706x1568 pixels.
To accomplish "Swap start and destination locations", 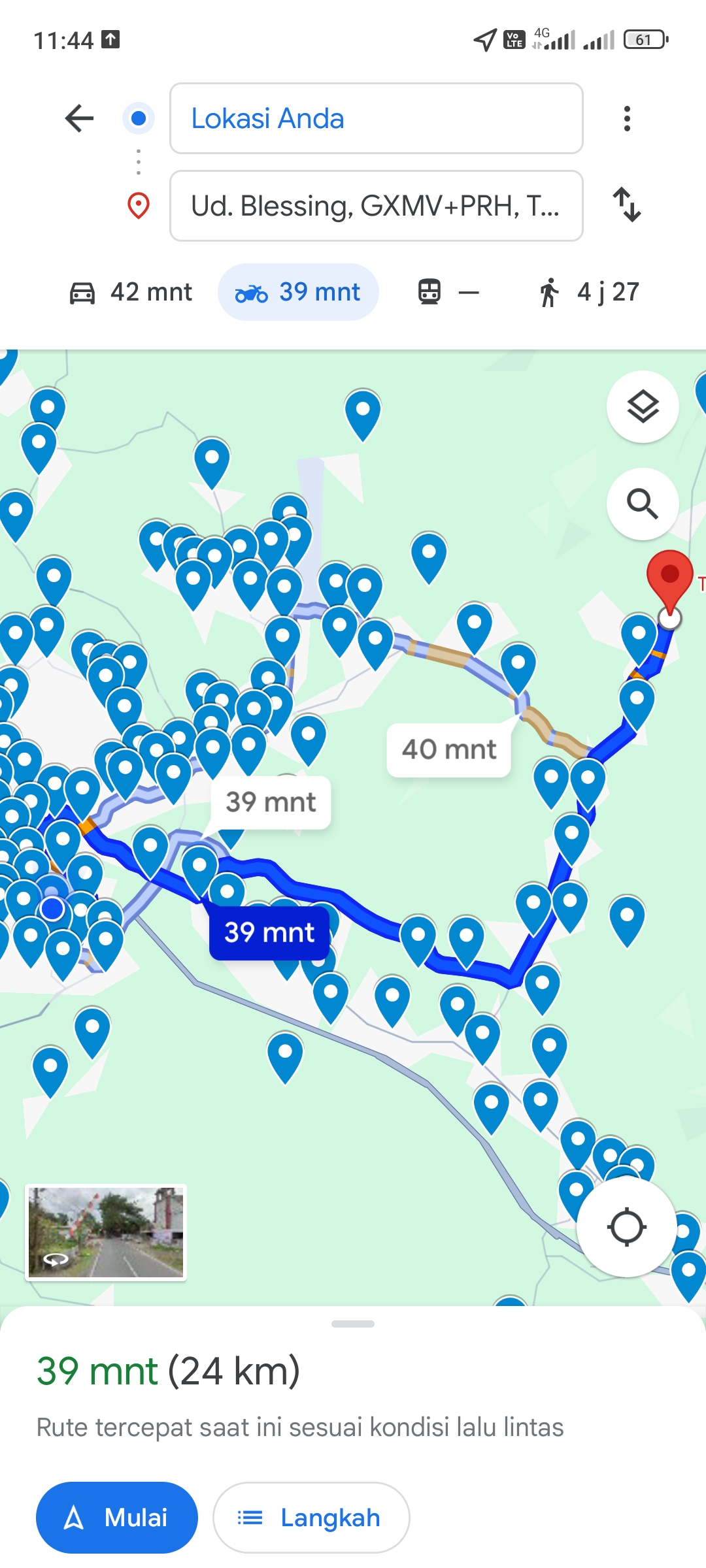I will (x=627, y=205).
